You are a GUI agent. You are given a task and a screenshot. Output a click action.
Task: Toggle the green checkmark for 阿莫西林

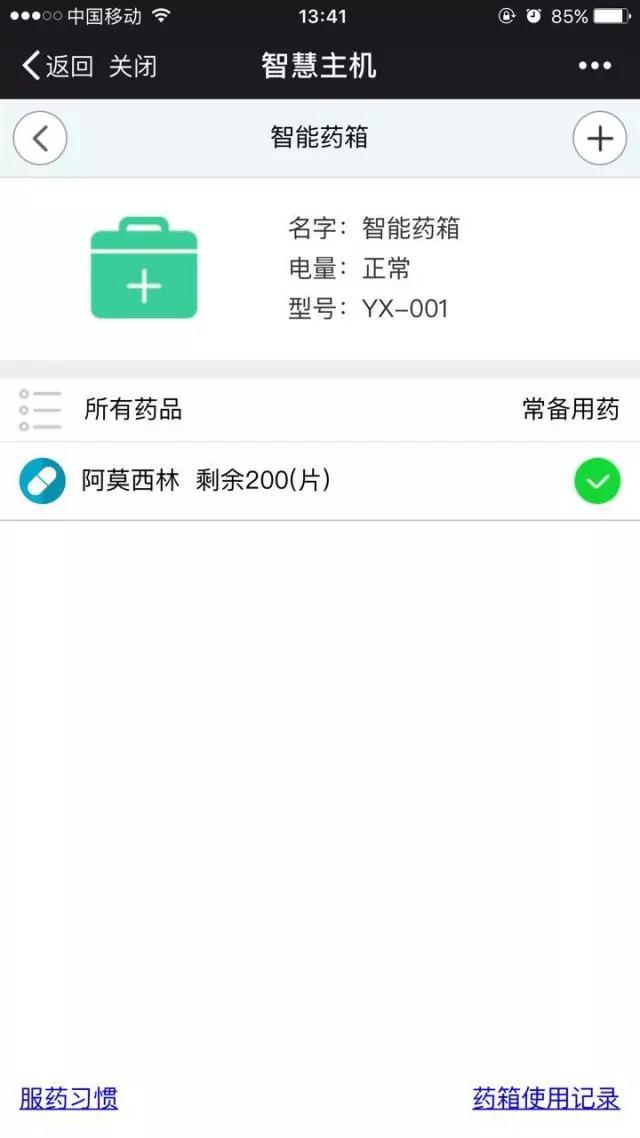coord(597,481)
